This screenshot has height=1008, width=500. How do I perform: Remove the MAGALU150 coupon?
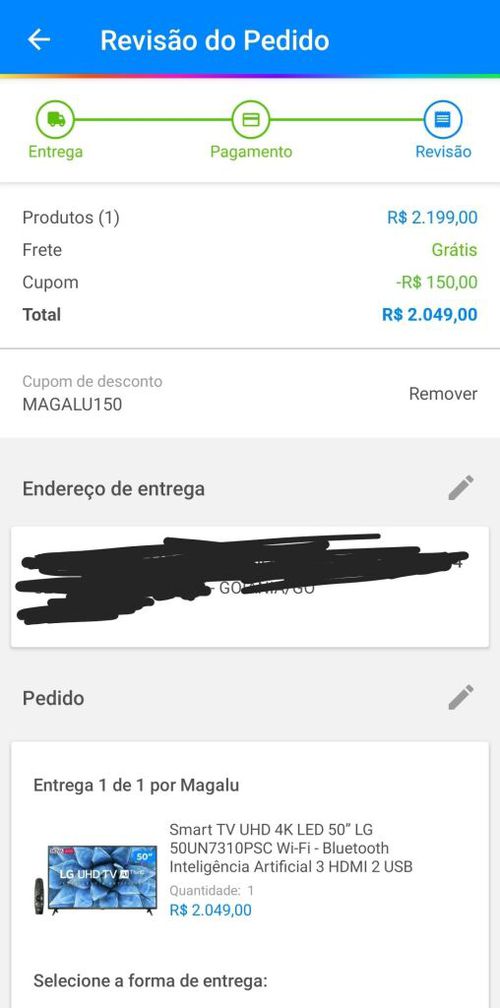pos(443,393)
